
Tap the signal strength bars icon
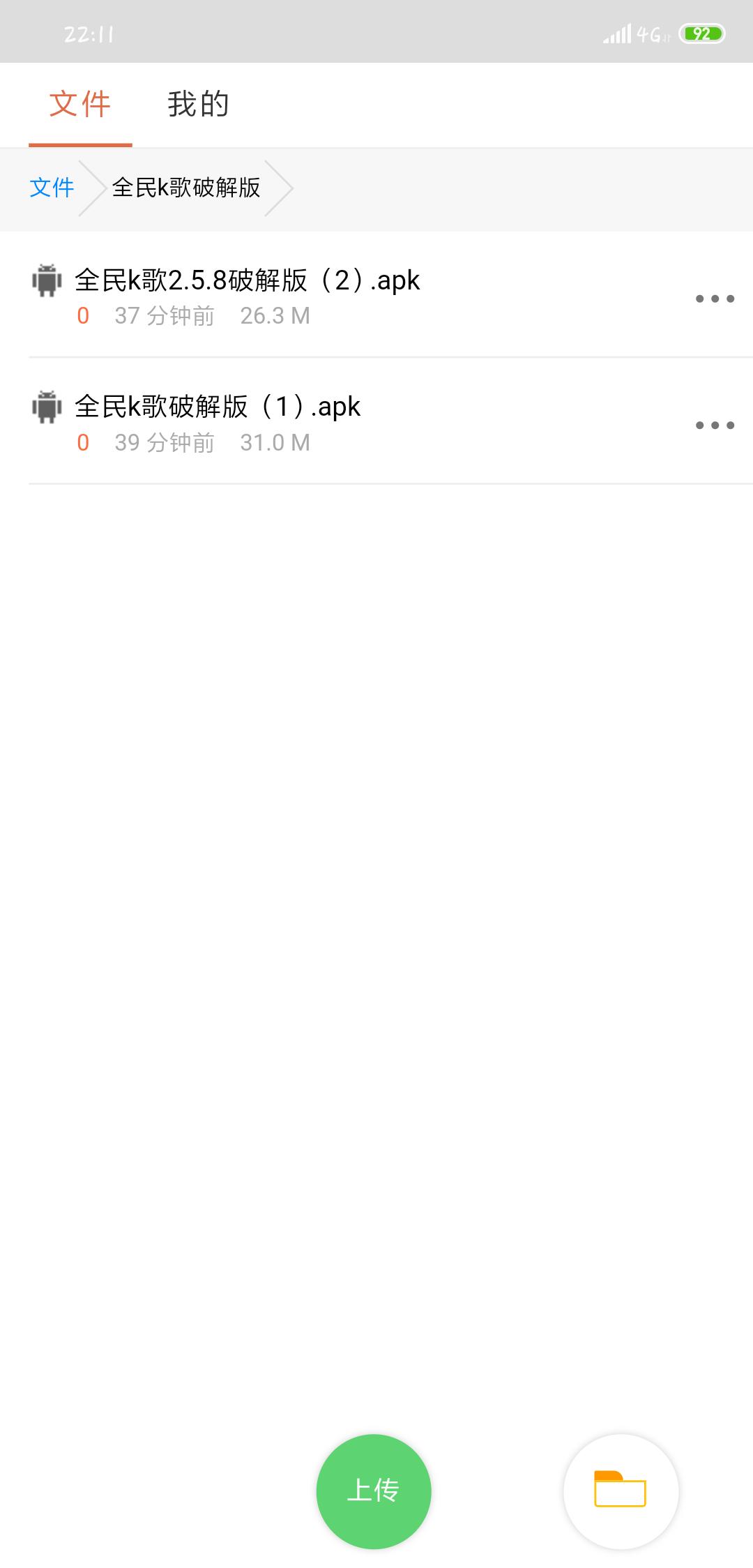(x=616, y=31)
